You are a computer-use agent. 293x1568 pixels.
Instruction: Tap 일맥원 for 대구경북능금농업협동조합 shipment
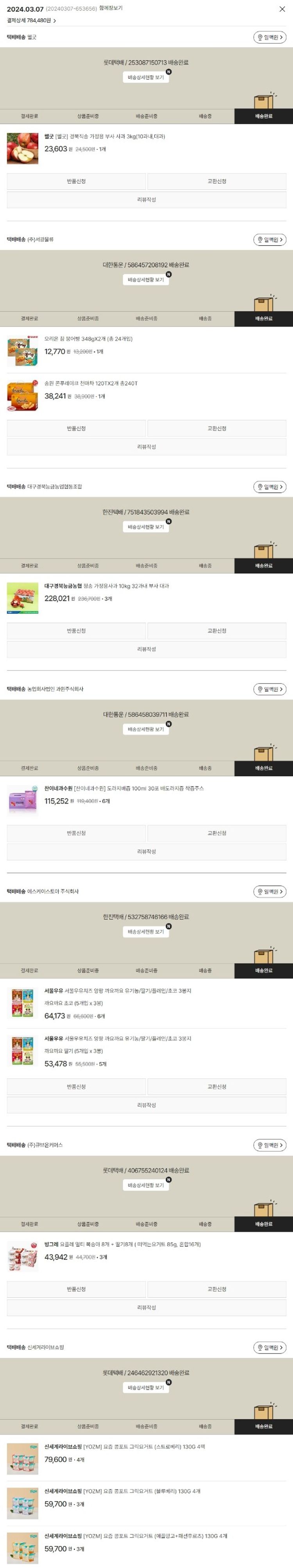tap(269, 487)
